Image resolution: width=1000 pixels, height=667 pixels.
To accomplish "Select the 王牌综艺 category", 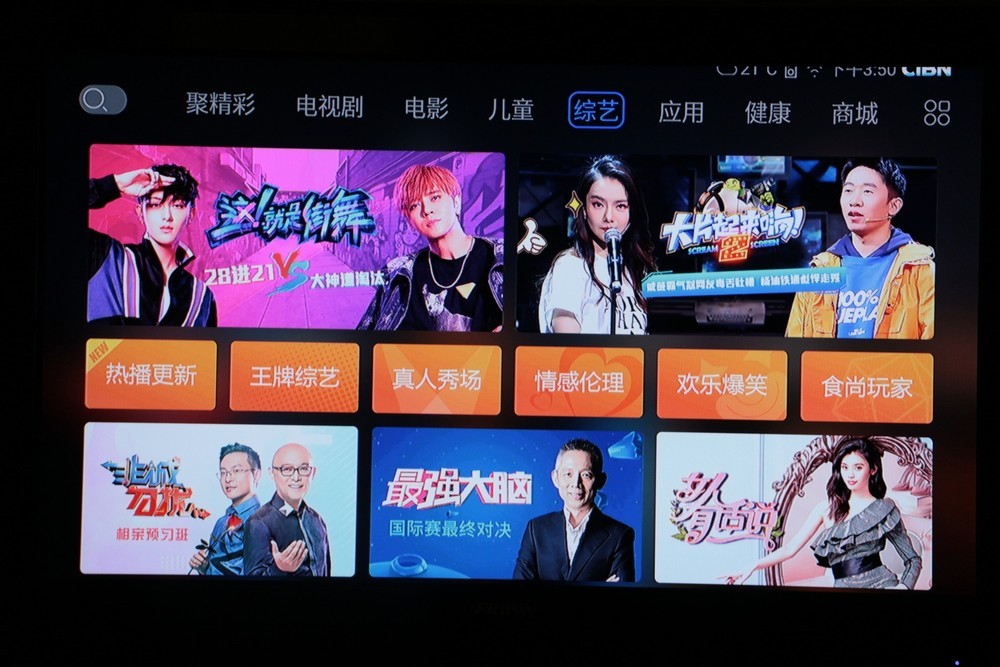I will click(294, 377).
